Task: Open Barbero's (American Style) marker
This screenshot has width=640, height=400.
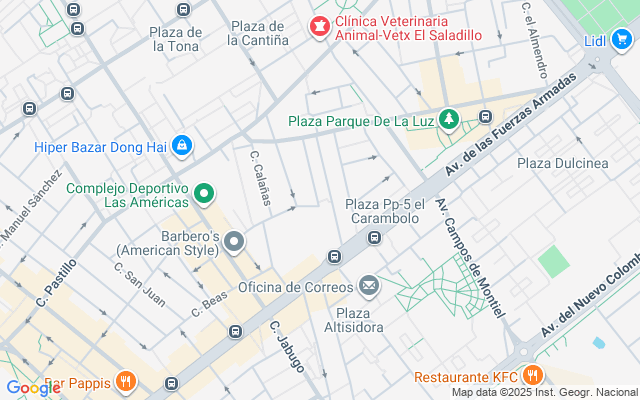Action: [x=234, y=242]
